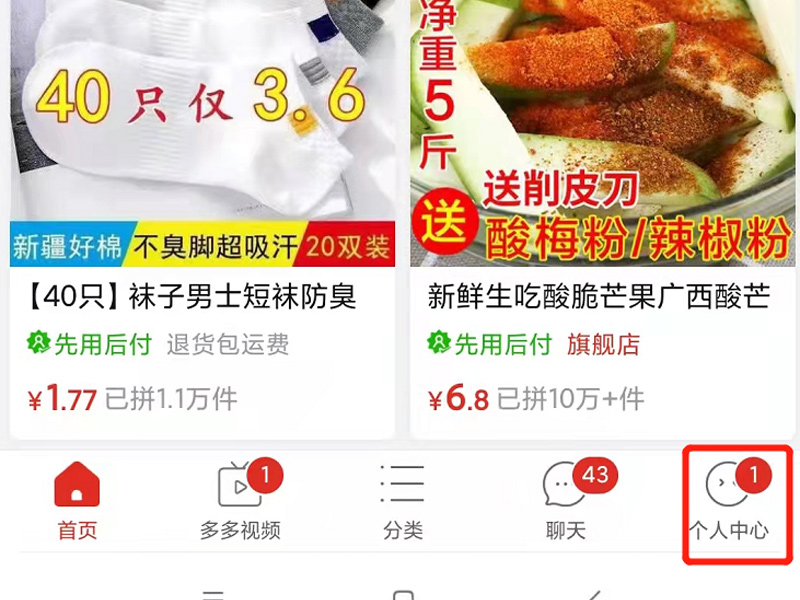
Task: Open the 分类 categories tab
Action: 402,500
